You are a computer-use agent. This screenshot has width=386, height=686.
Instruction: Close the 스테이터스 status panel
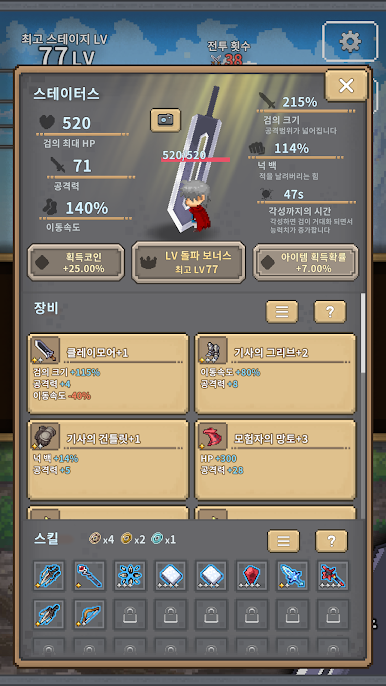346,86
